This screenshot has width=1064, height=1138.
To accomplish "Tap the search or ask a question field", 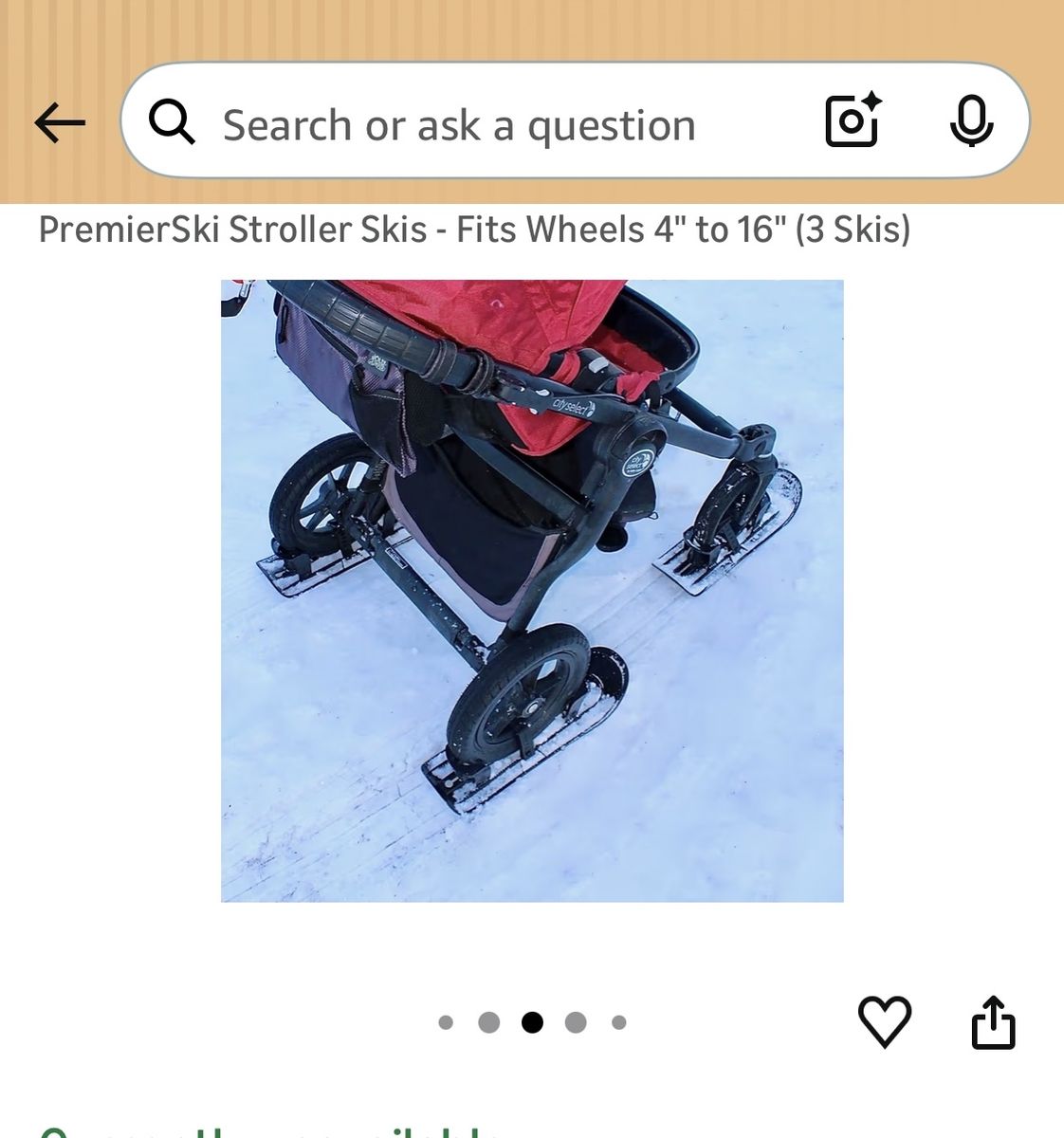I will click(459, 124).
